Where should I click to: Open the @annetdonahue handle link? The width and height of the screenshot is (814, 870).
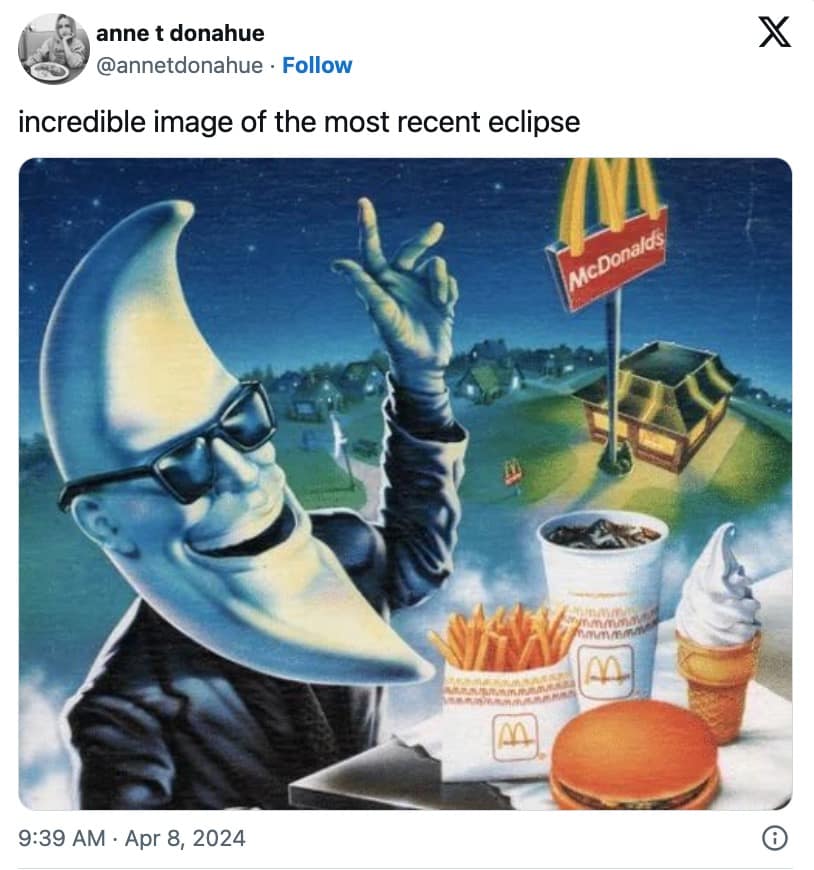[180, 65]
